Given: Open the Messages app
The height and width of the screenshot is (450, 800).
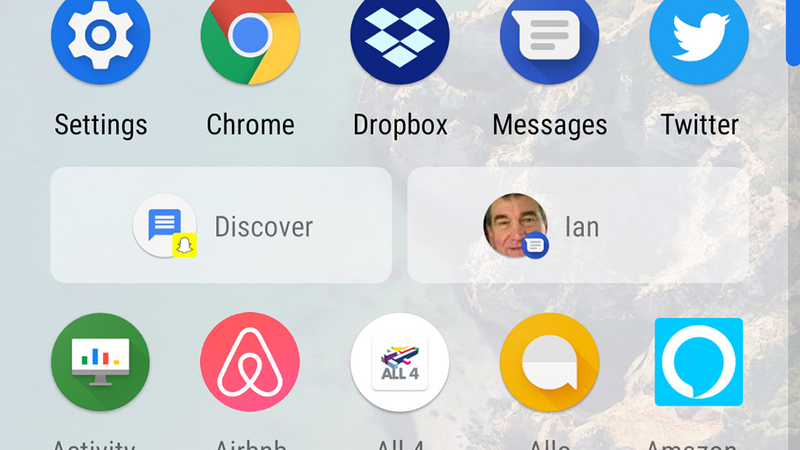Looking at the screenshot, I should click(x=549, y=40).
